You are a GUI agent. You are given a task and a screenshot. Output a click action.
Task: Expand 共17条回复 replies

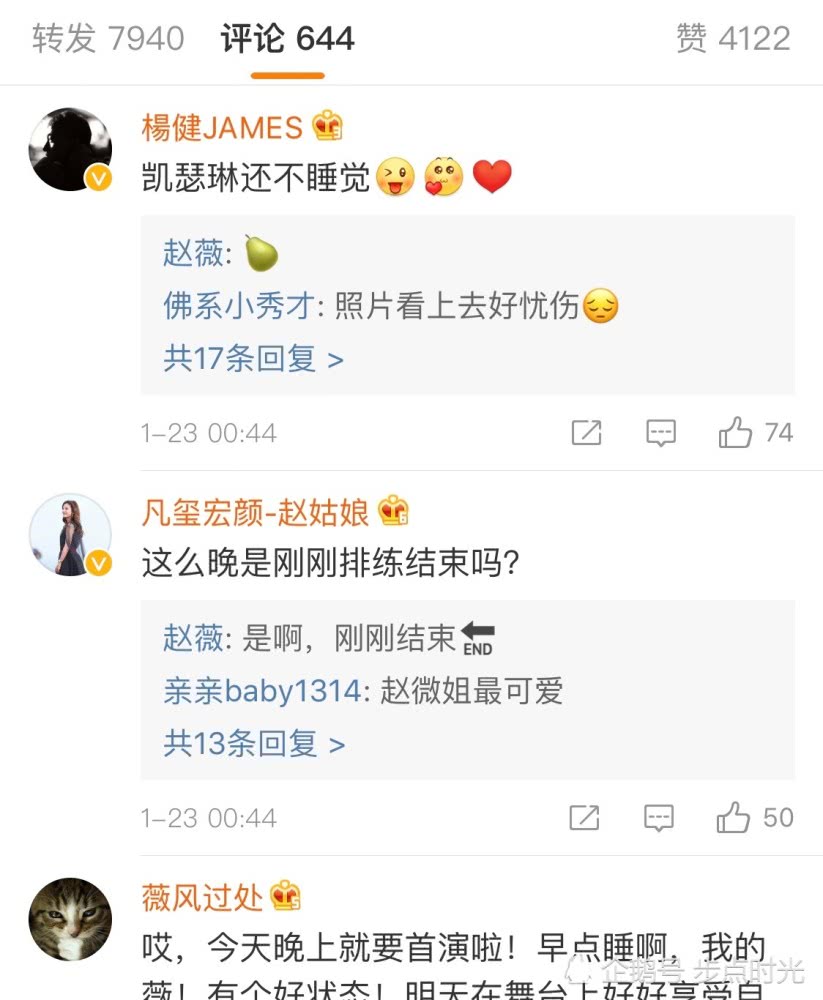tap(253, 358)
